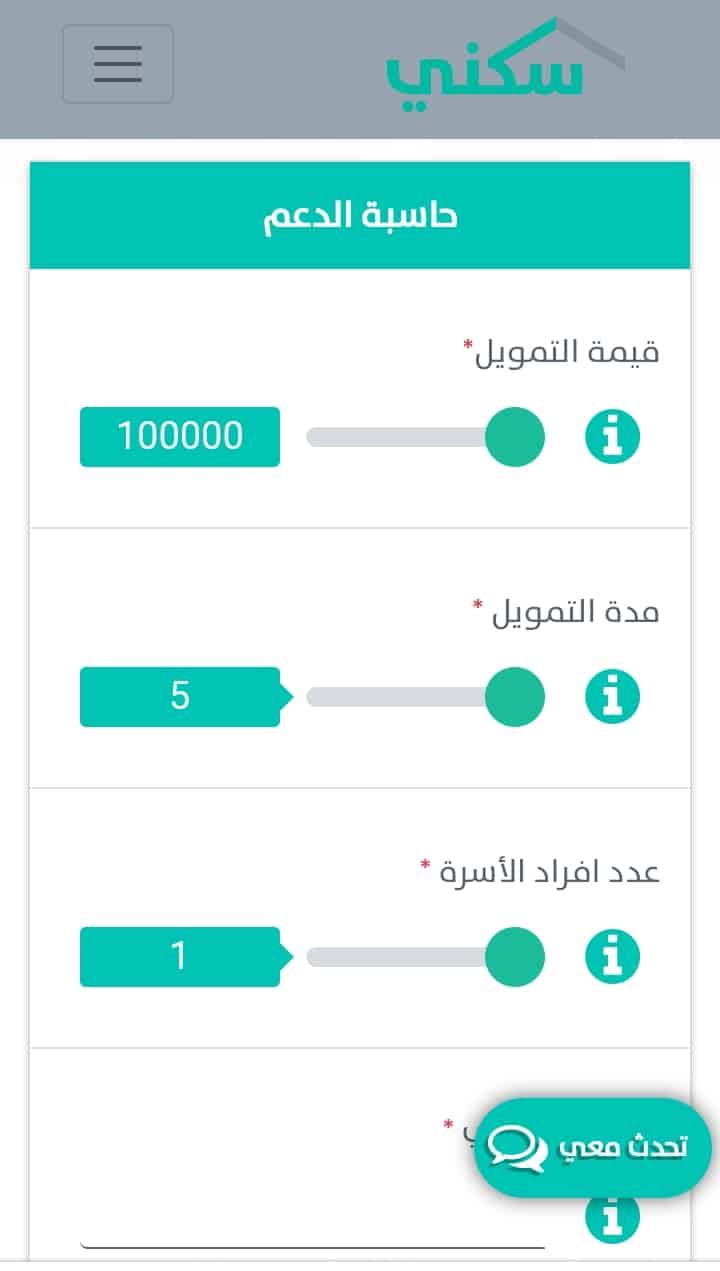Tap the info icon for عدد افراد الأسرة

coord(612,957)
